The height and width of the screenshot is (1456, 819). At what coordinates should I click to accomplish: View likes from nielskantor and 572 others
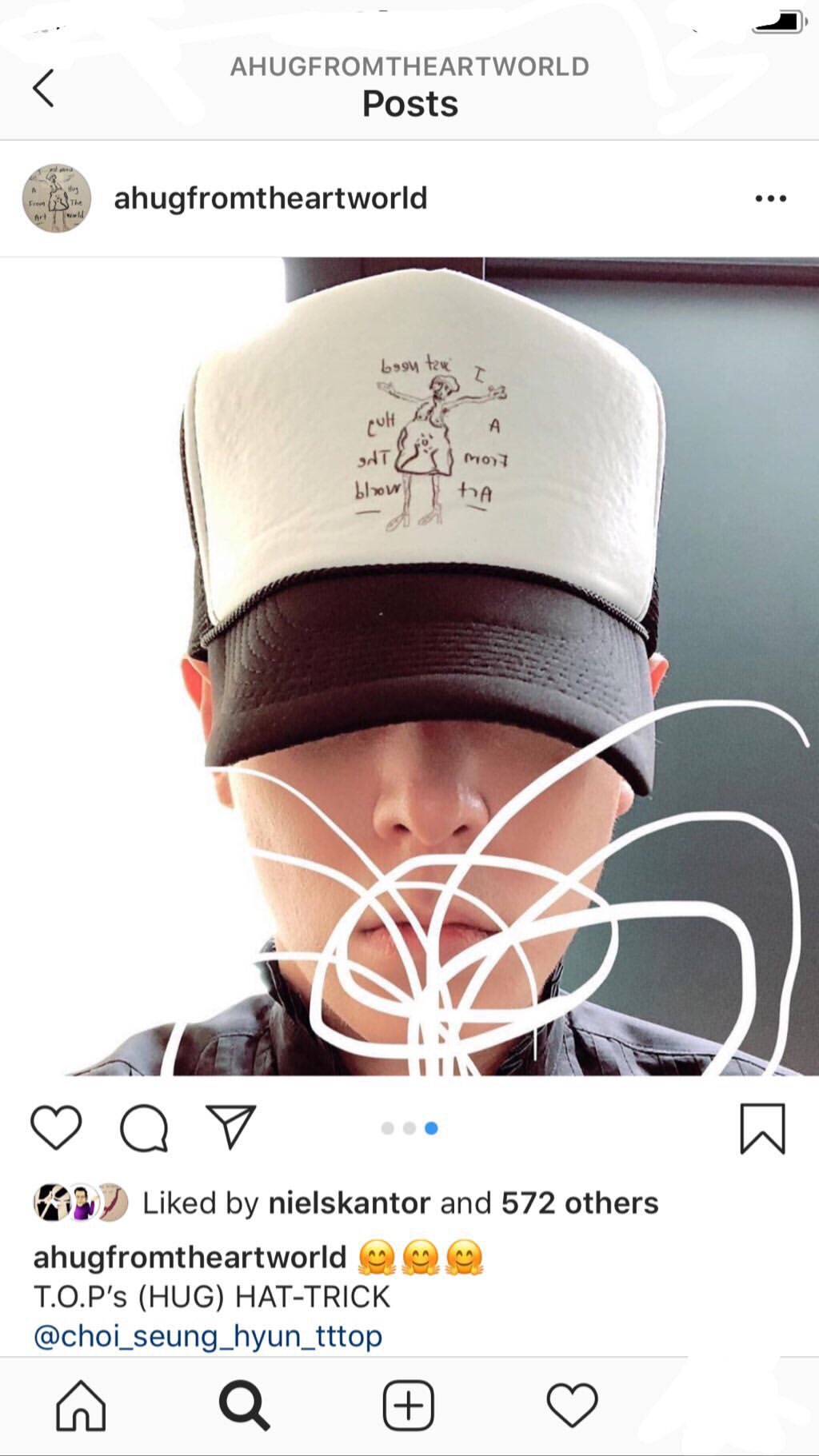tap(400, 1203)
